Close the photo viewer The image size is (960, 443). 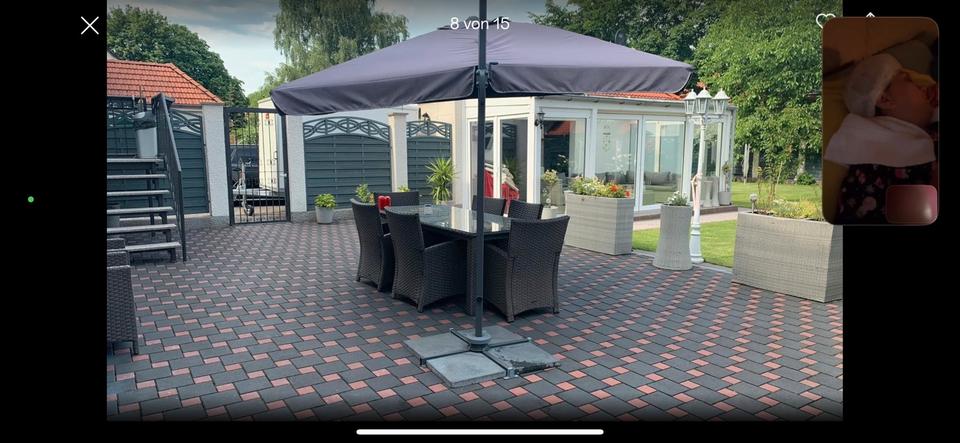click(90, 26)
